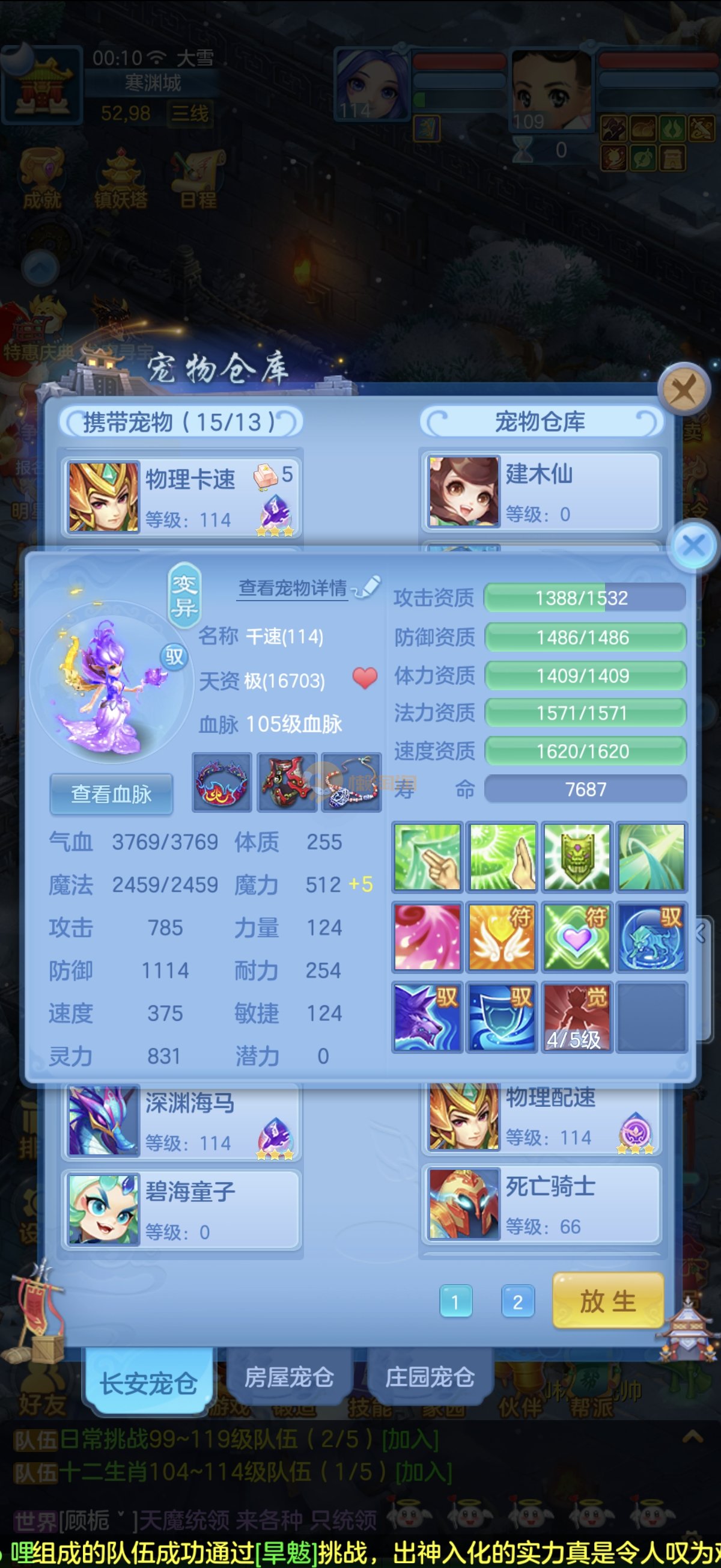
Task: Open the 查看宠物详情 link
Action: tap(293, 588)
